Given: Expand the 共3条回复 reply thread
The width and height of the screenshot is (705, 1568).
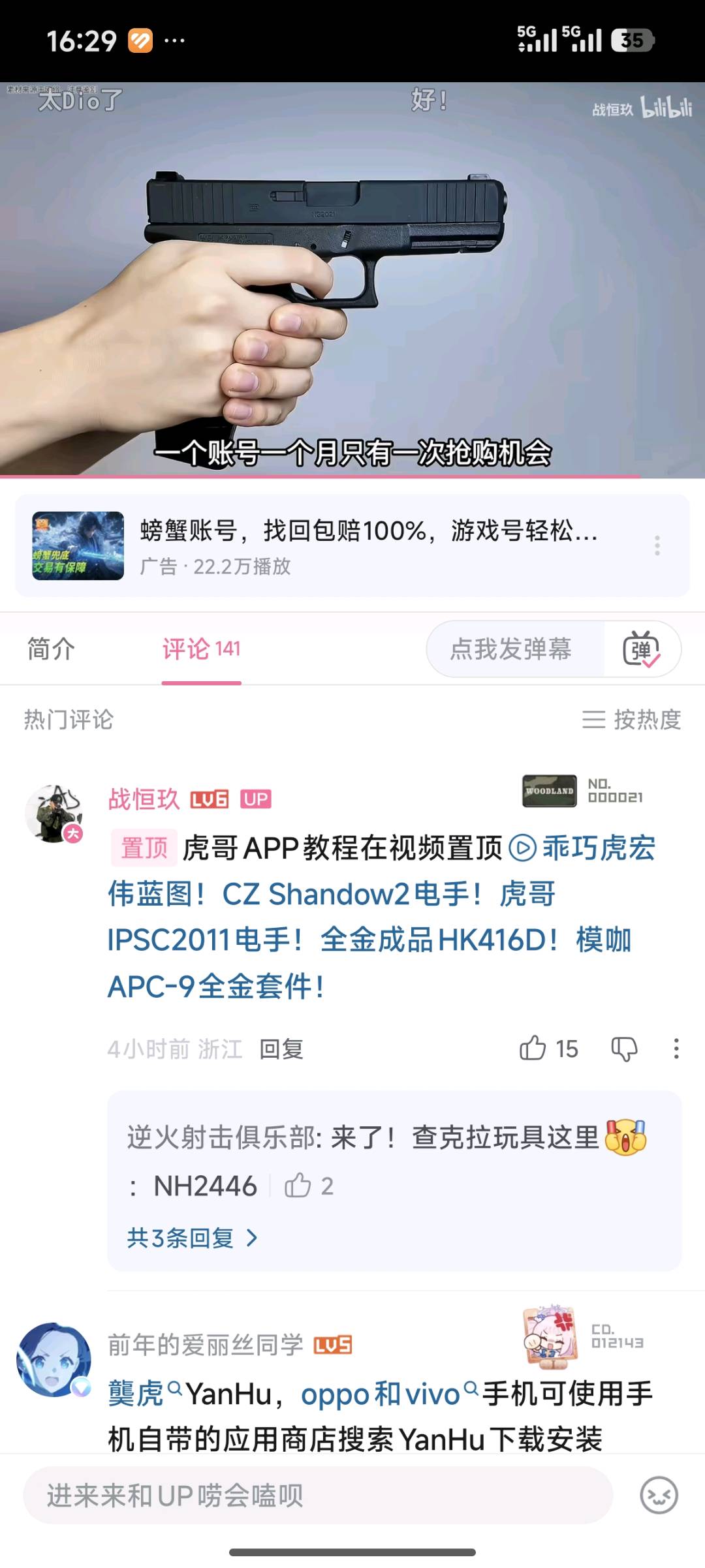Looking at the screenshot, I should click(x=191, y=1237).
